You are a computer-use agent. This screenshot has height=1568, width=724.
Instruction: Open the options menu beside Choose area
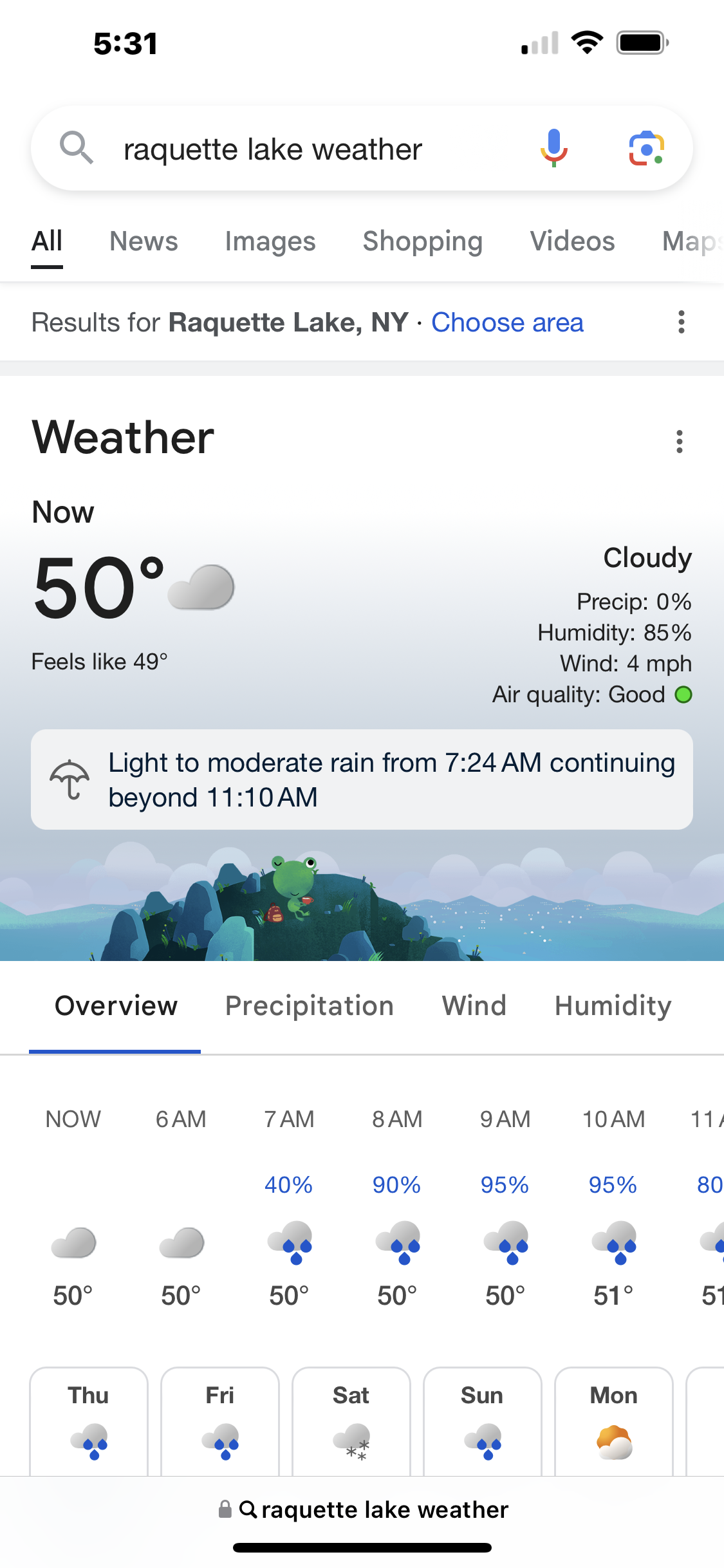click(x=681, y=322)
